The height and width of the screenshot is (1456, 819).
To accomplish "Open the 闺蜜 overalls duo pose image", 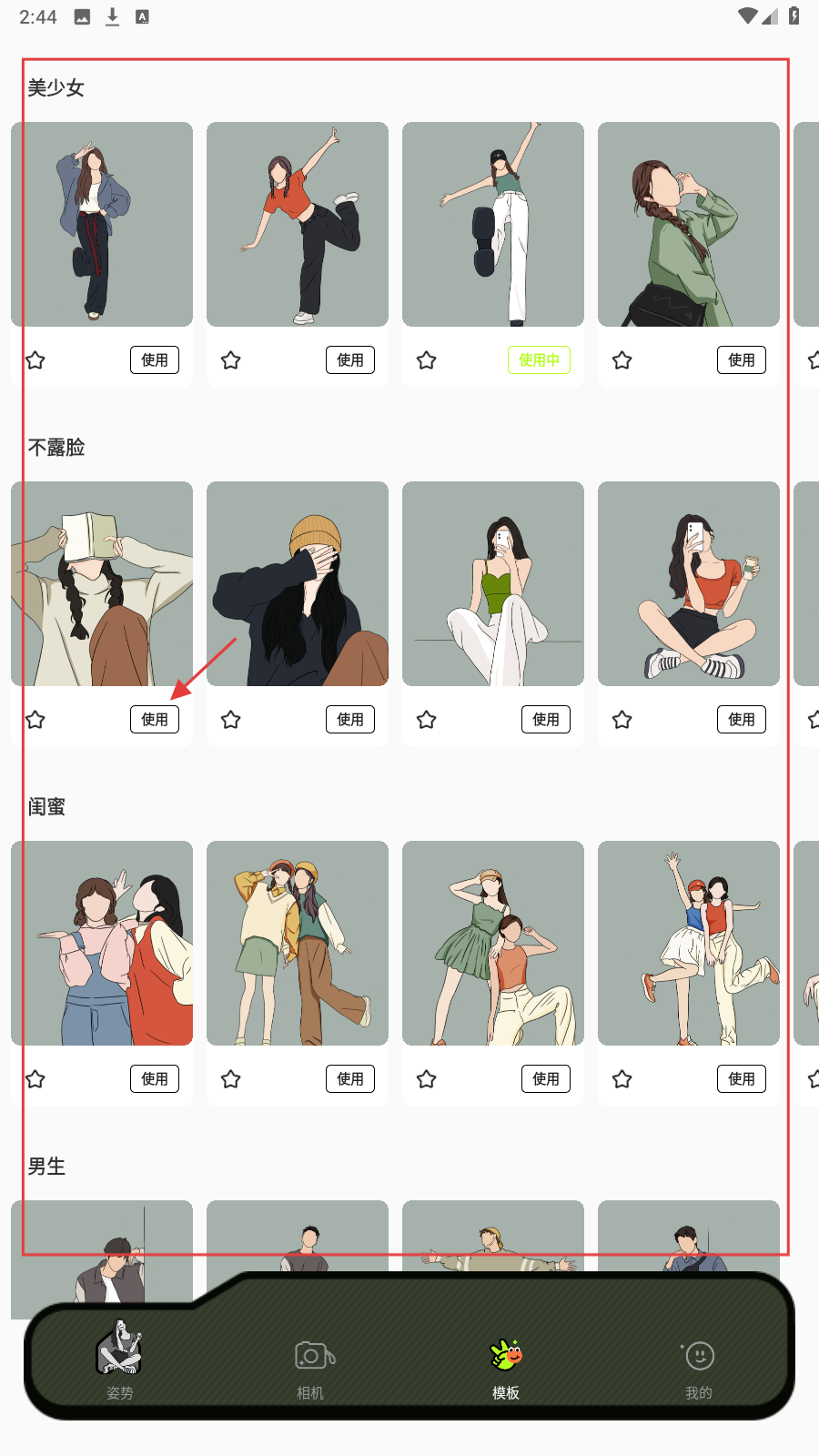I will coord(102,943).
